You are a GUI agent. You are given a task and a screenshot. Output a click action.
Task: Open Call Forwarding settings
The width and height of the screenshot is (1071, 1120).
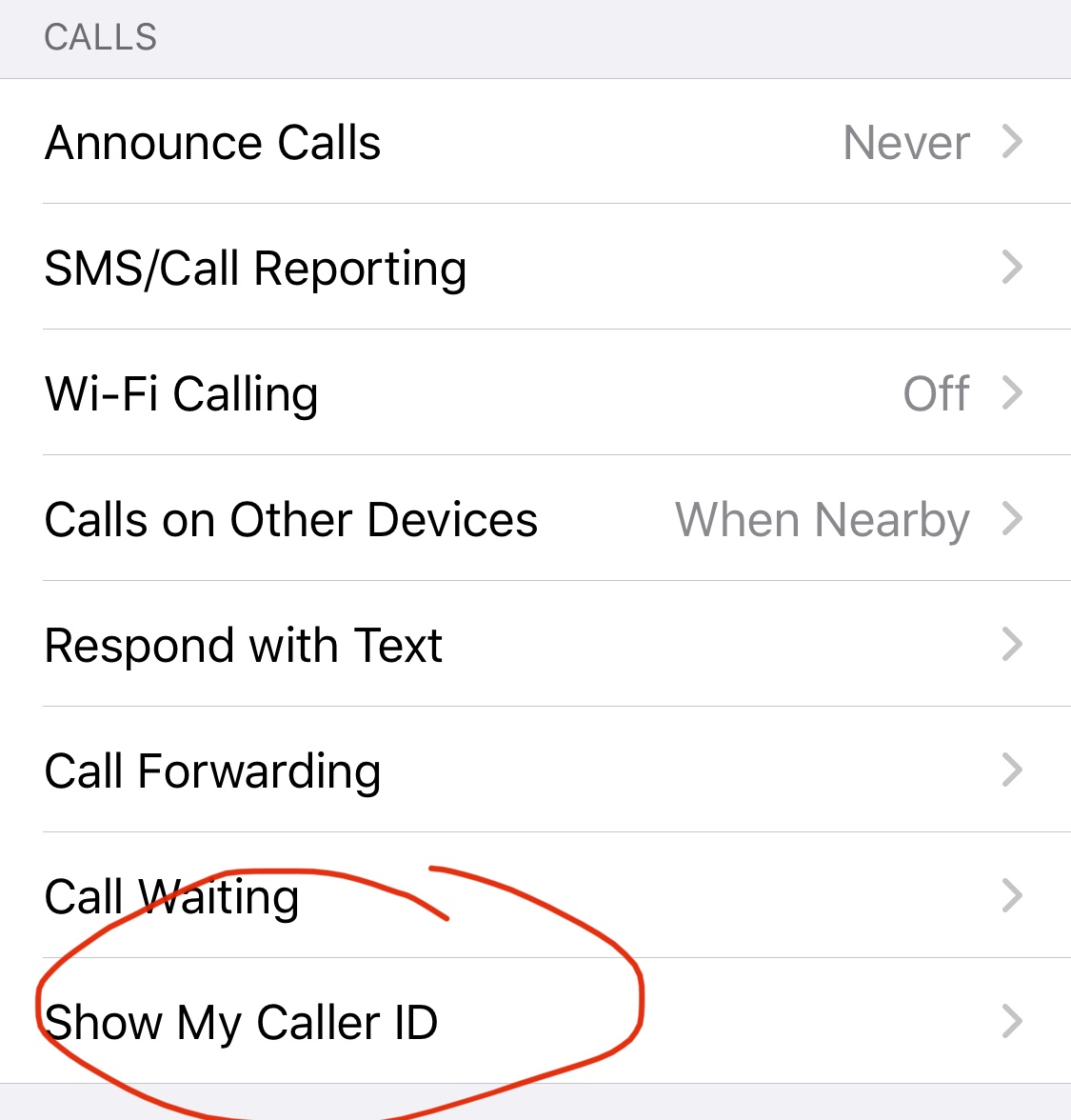tap(535, 770)
